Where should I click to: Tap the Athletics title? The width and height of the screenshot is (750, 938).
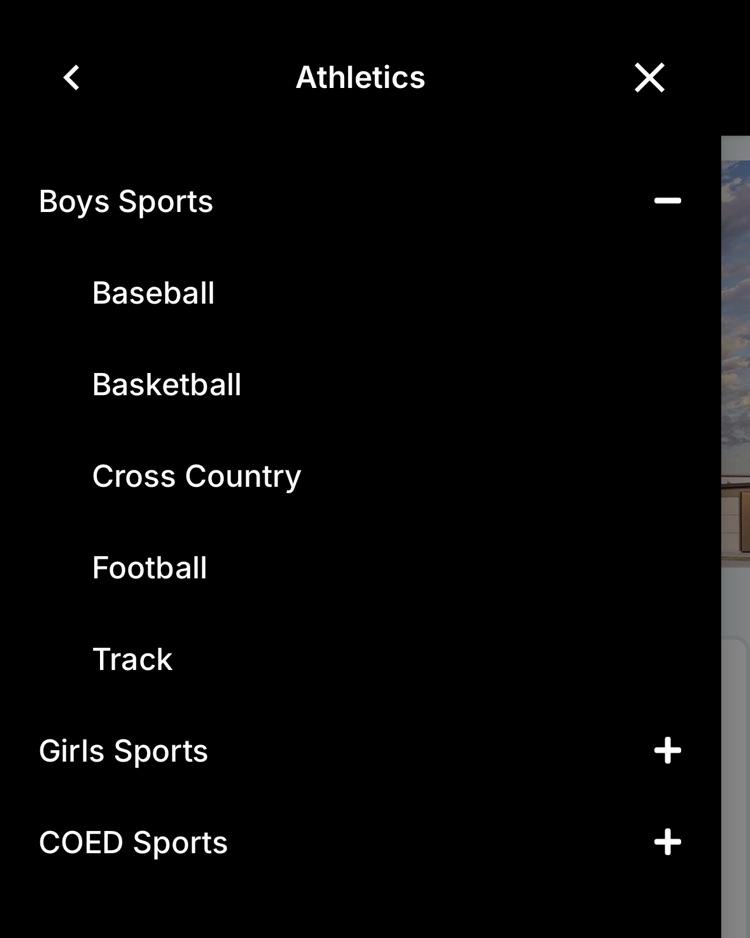[360, 77]
